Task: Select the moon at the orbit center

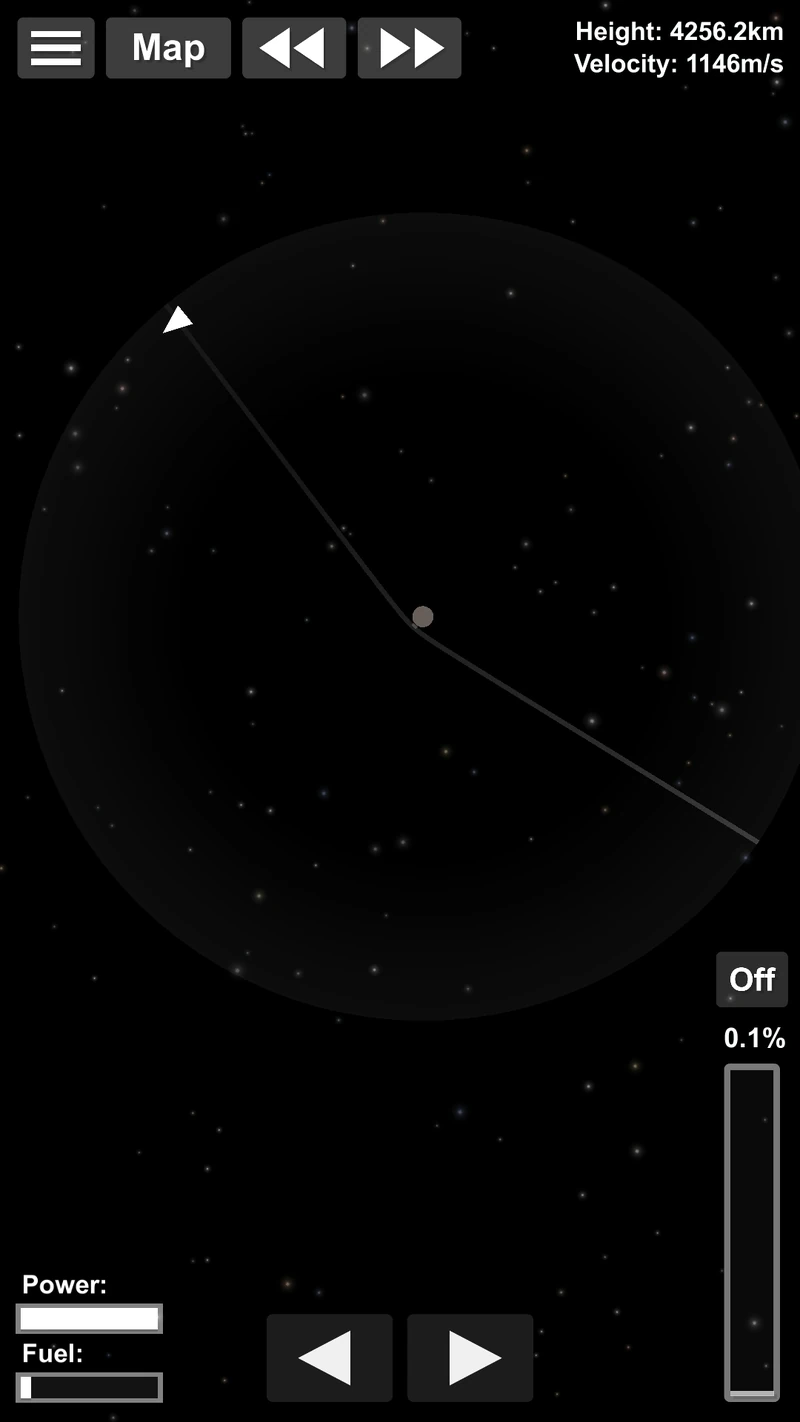Action: click(422, 617)
